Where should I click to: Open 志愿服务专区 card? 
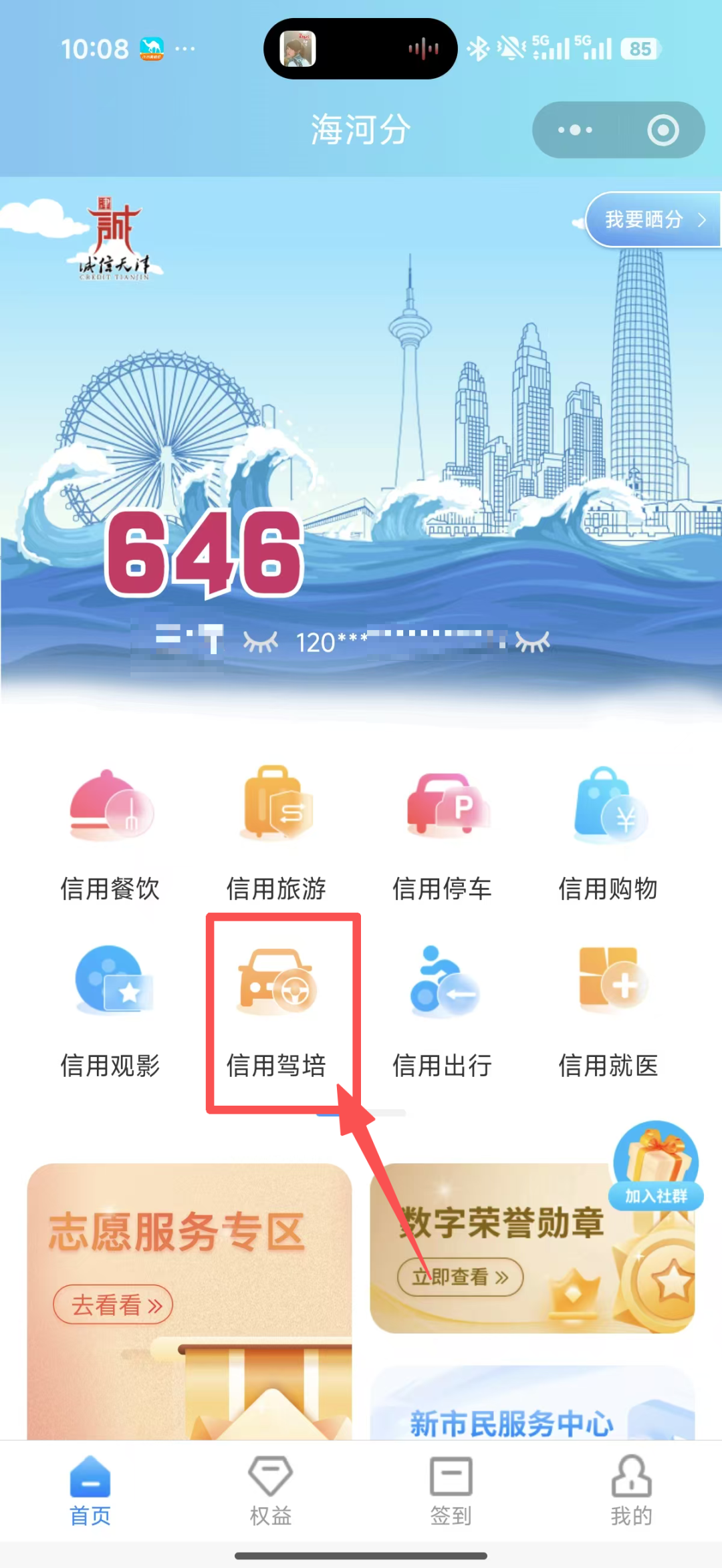tap(189, 1301)
